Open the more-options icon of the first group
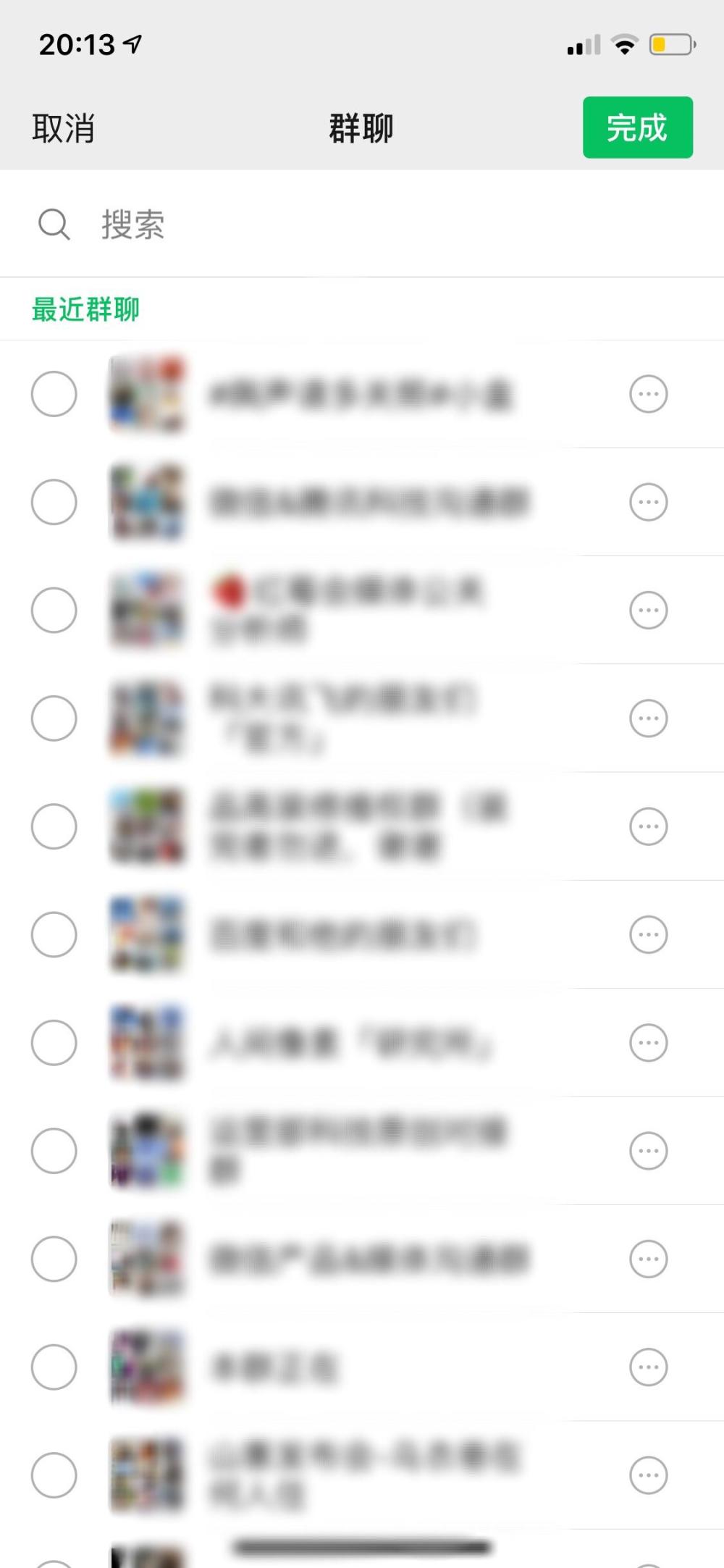Viewport: 724px width, 1568px height. tap(648, 394)
